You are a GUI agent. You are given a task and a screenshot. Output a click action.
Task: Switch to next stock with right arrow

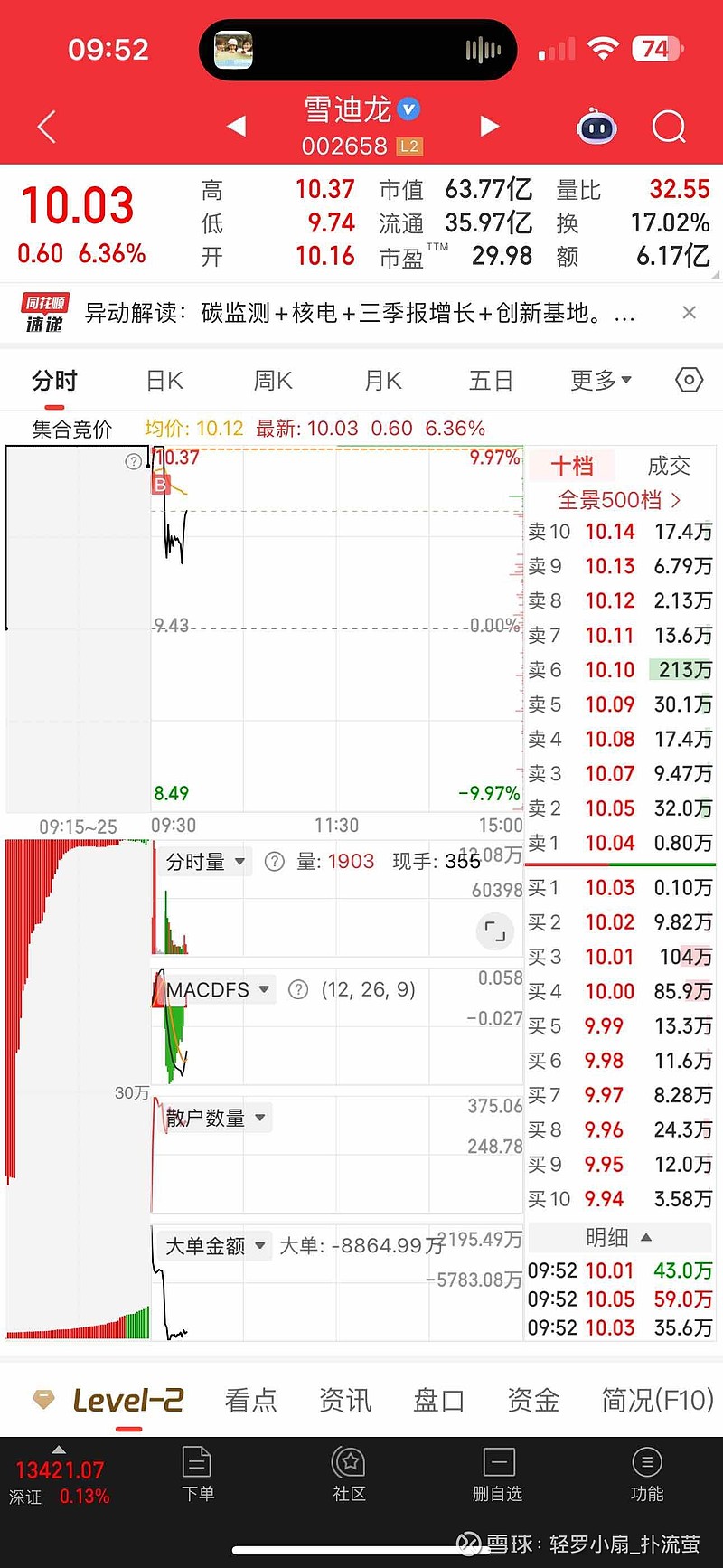490,127
